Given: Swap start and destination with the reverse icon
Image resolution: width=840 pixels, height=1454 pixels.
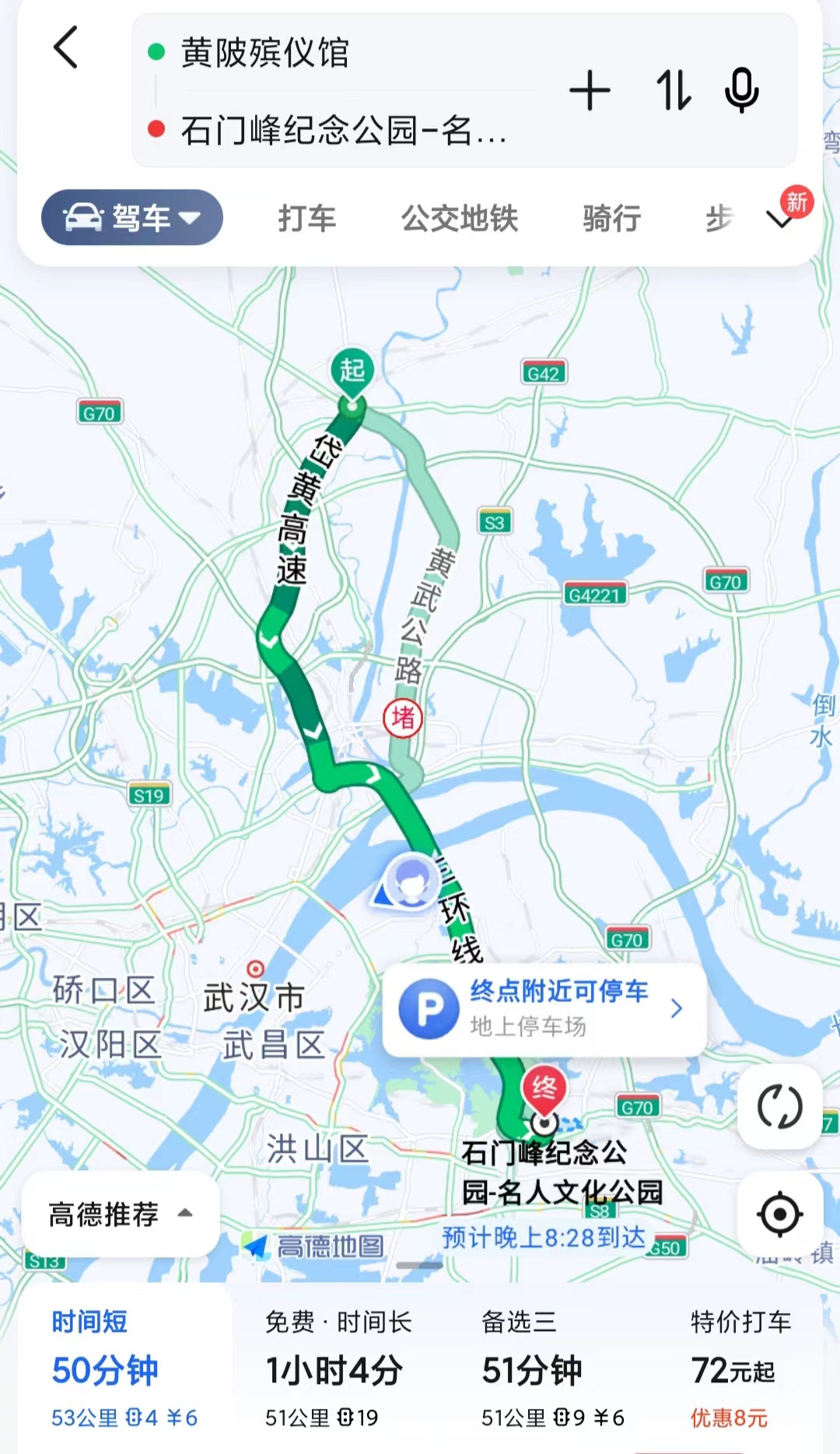Looking at the screenshot, I should pos(670,91).
